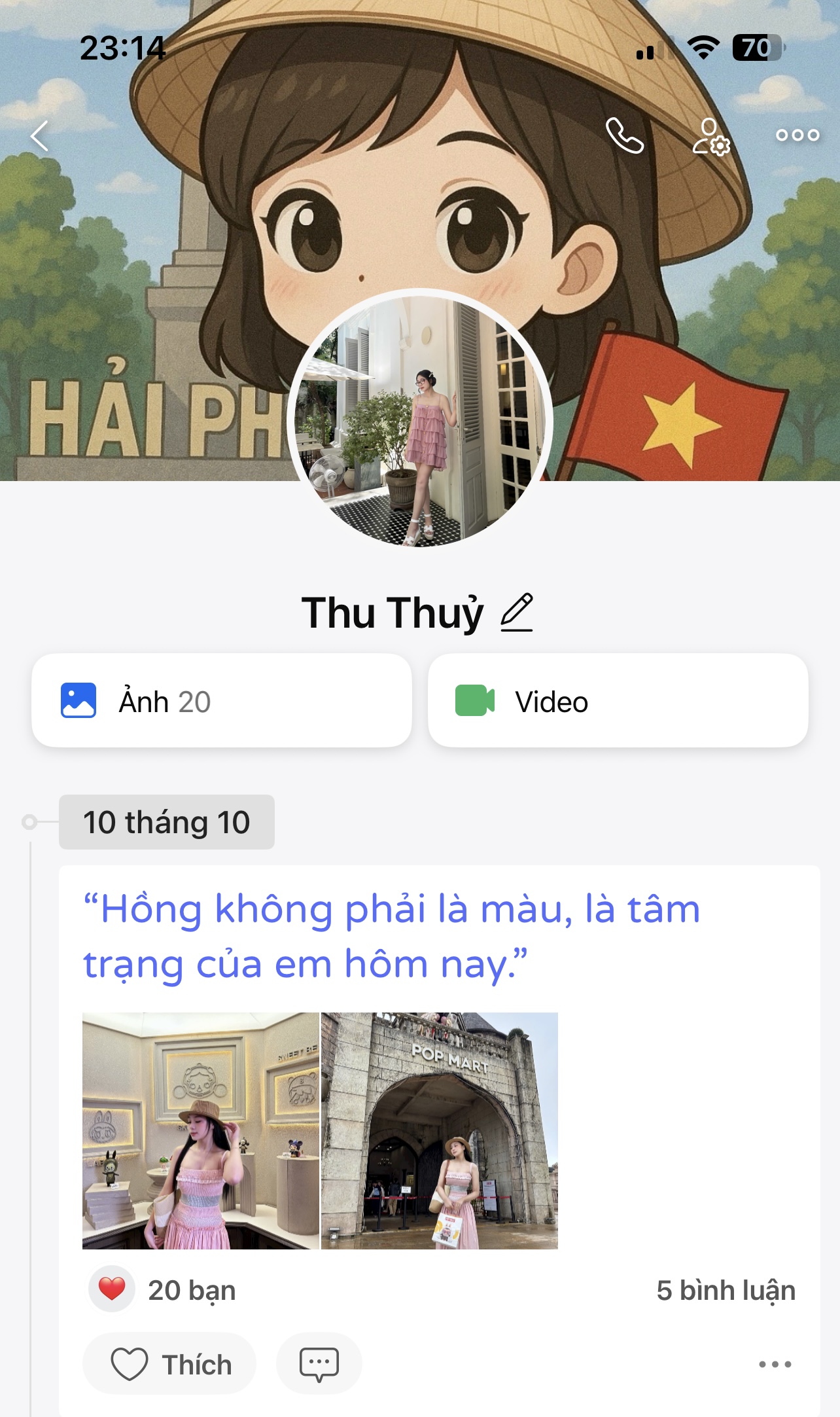Open the top-right more options menu
Image resolution: width=840 pixels, height=1417 pixels.
797,135
